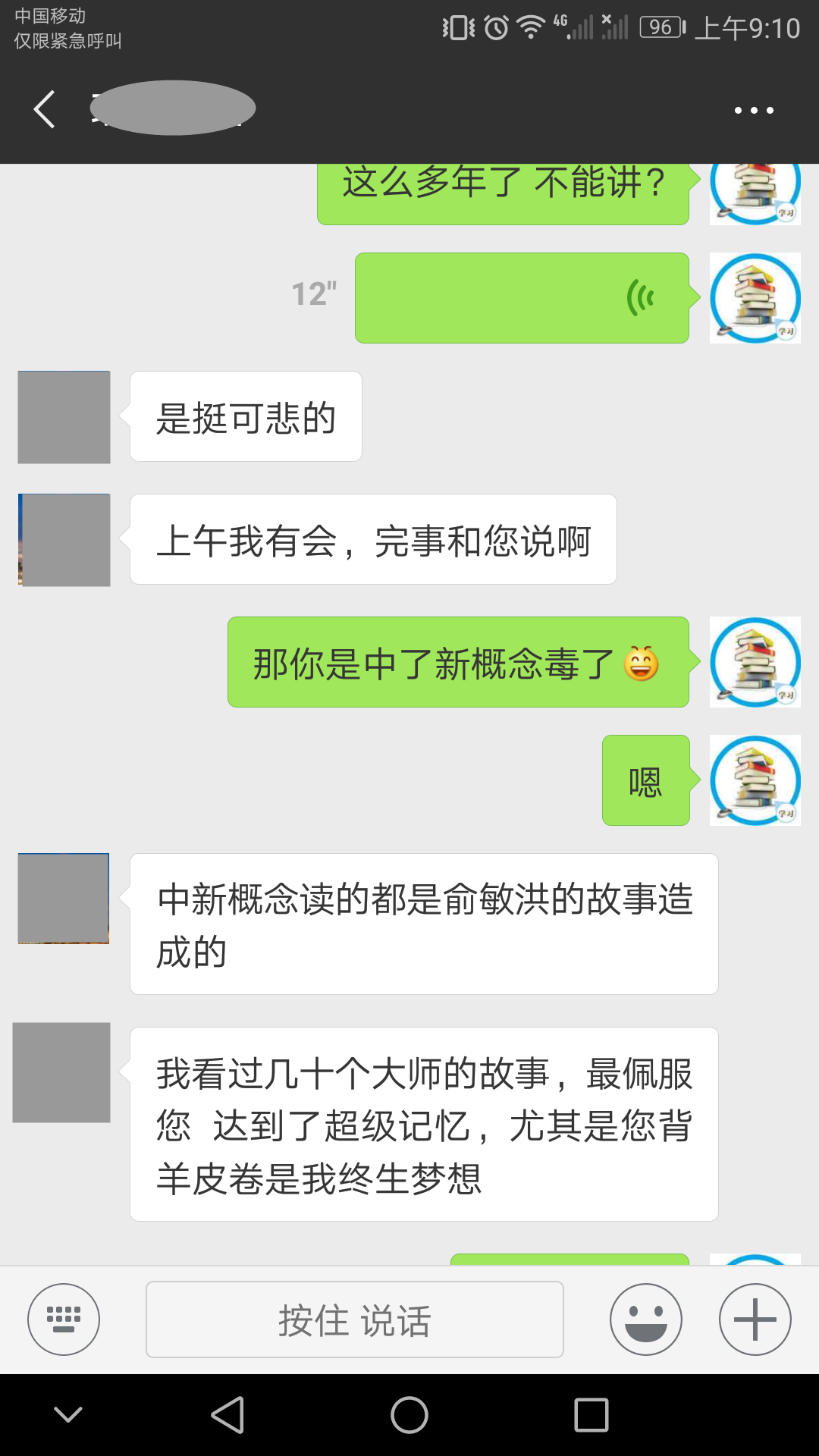Open sender's avatar beside 是挺可悲的
The height and width of the screenshot is (1456, 819).
coord(64,417)
